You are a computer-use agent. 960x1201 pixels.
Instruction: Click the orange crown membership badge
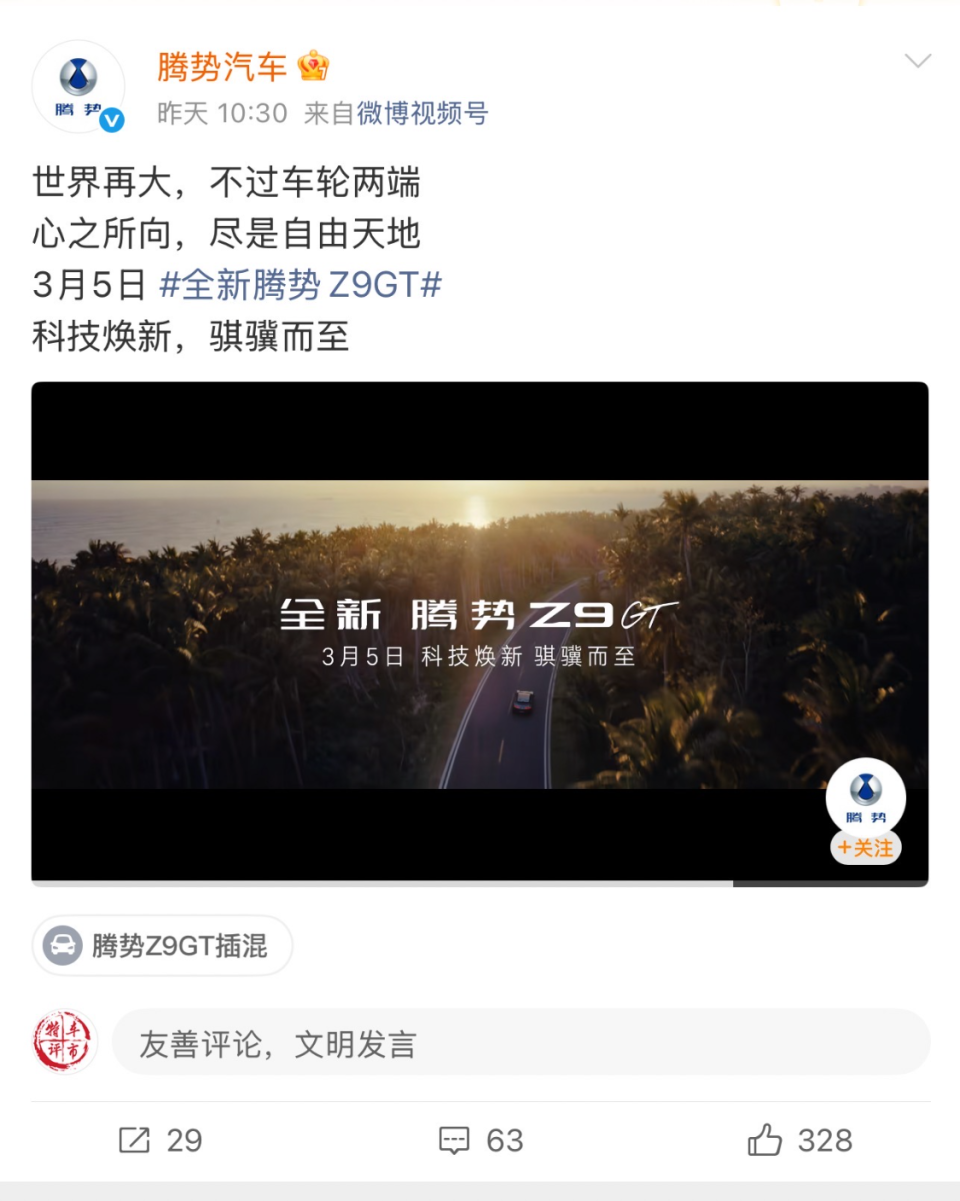coord(313,64)
